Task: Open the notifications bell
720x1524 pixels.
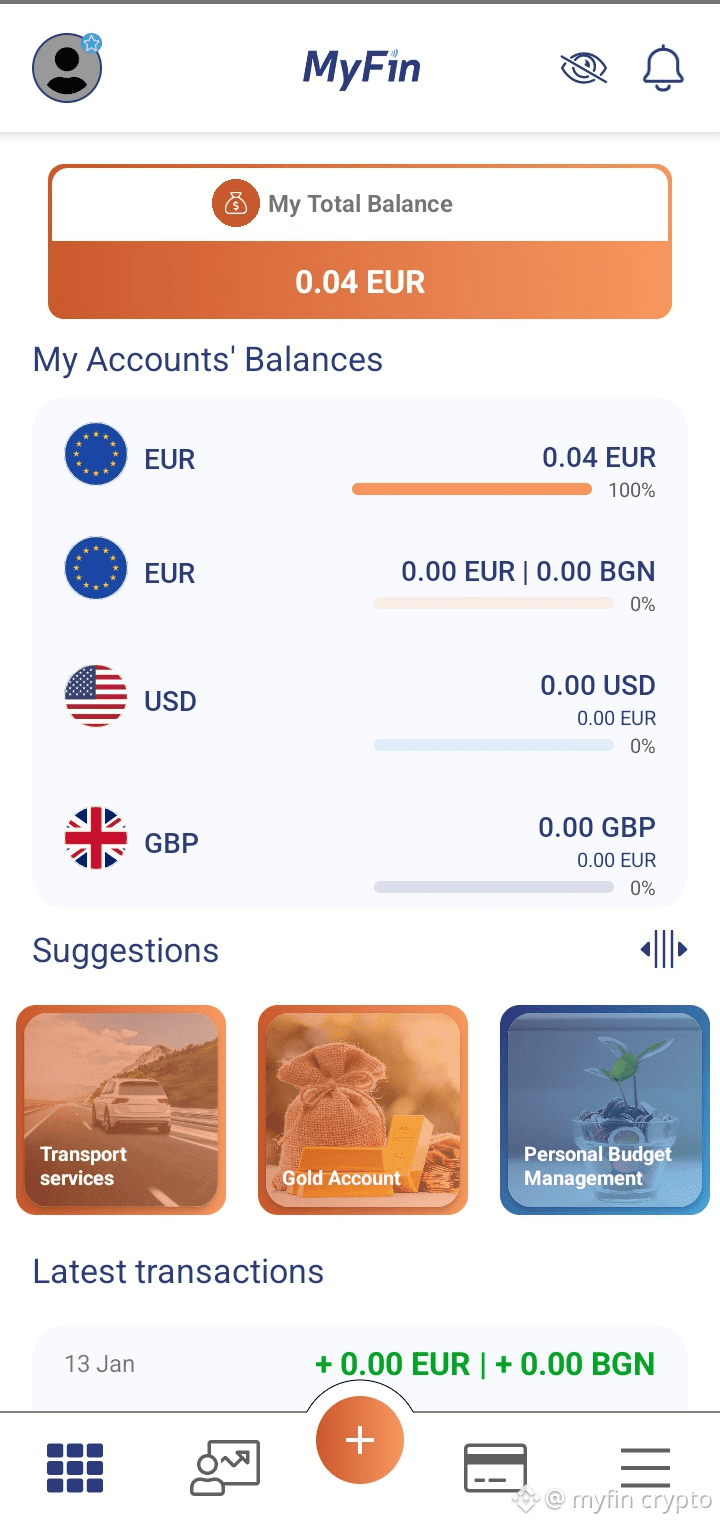Action: [662, 68]
